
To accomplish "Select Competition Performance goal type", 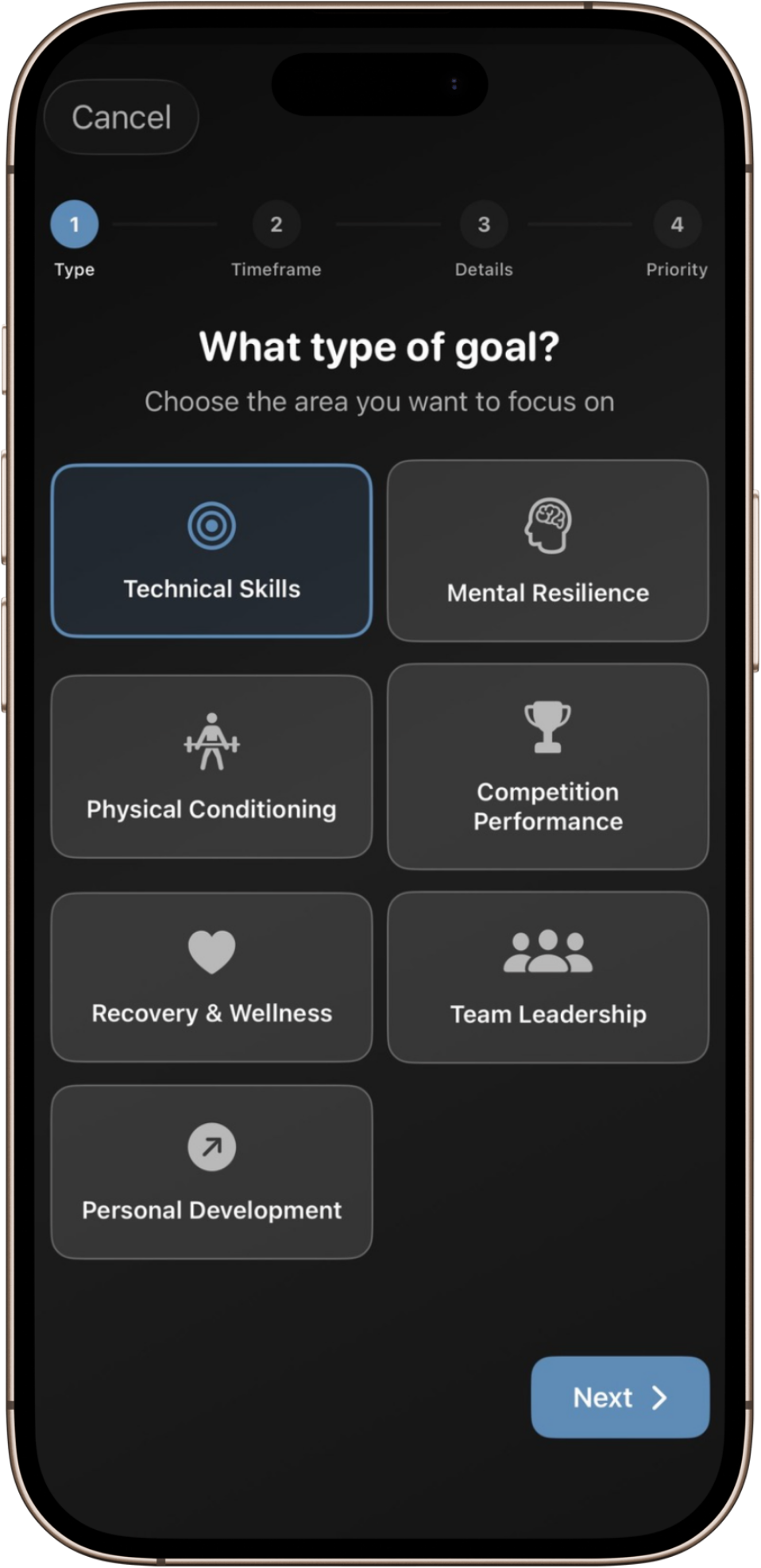I will point(547,766).
